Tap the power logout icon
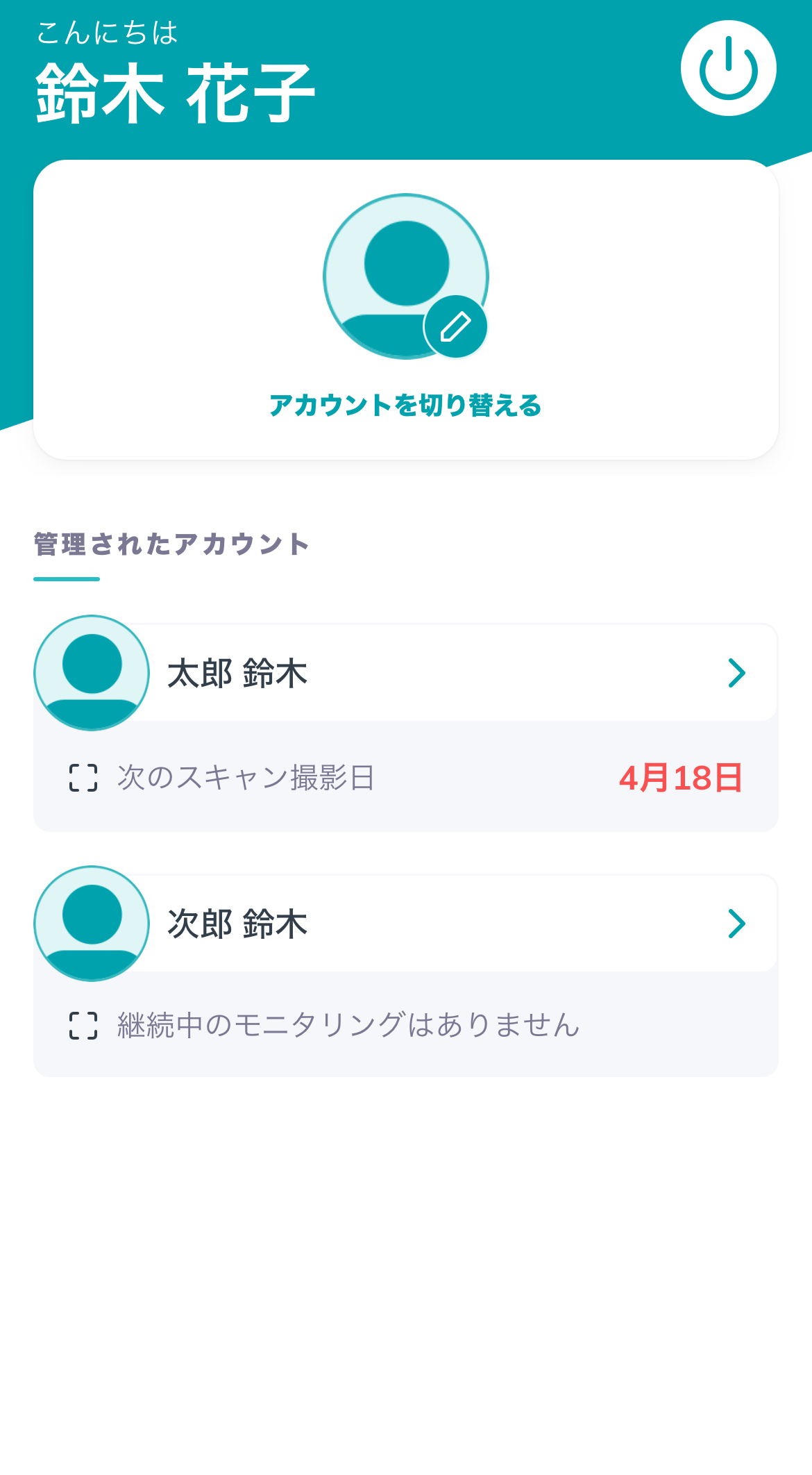Image resolution: width=812 pixels, height=1475 pixels. pyautogui.click(x=728, y=68)
